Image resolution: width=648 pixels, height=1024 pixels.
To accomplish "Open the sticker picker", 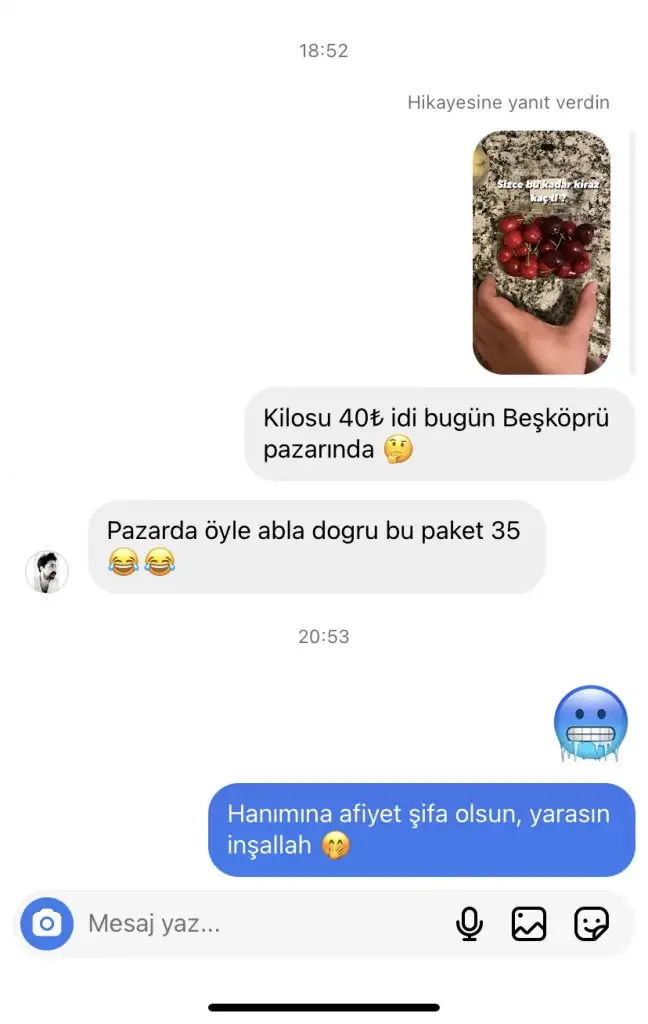I will [x=591, y=923].
